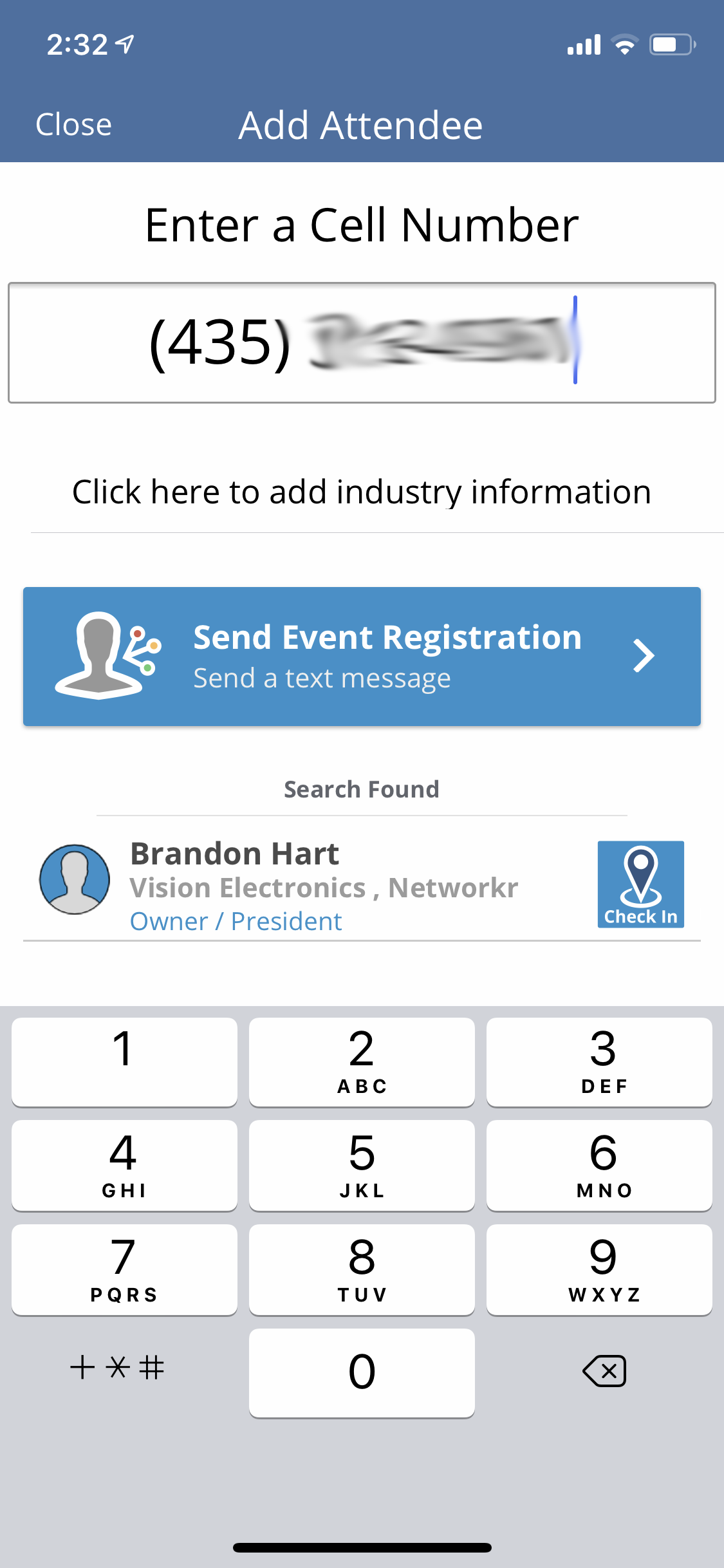Screen dimensions: 724x1568
Task: Tap the cell number input field
Action: click(362, 342)
